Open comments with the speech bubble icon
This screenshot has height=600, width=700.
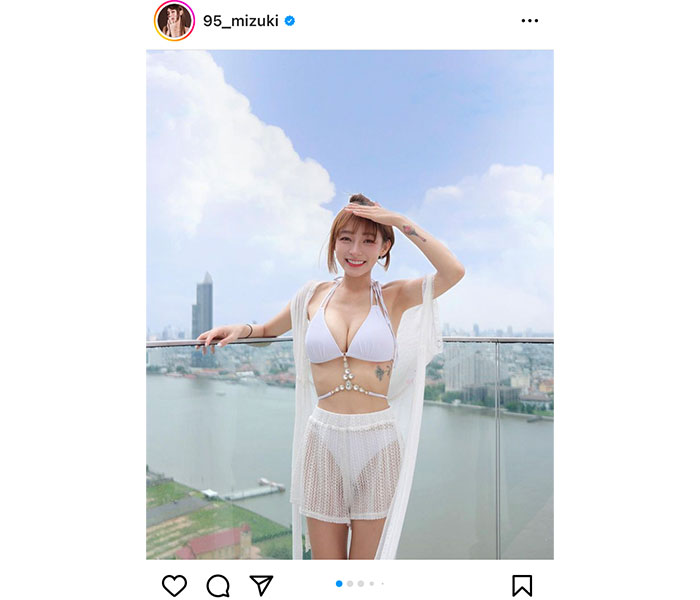pos(218,585)
